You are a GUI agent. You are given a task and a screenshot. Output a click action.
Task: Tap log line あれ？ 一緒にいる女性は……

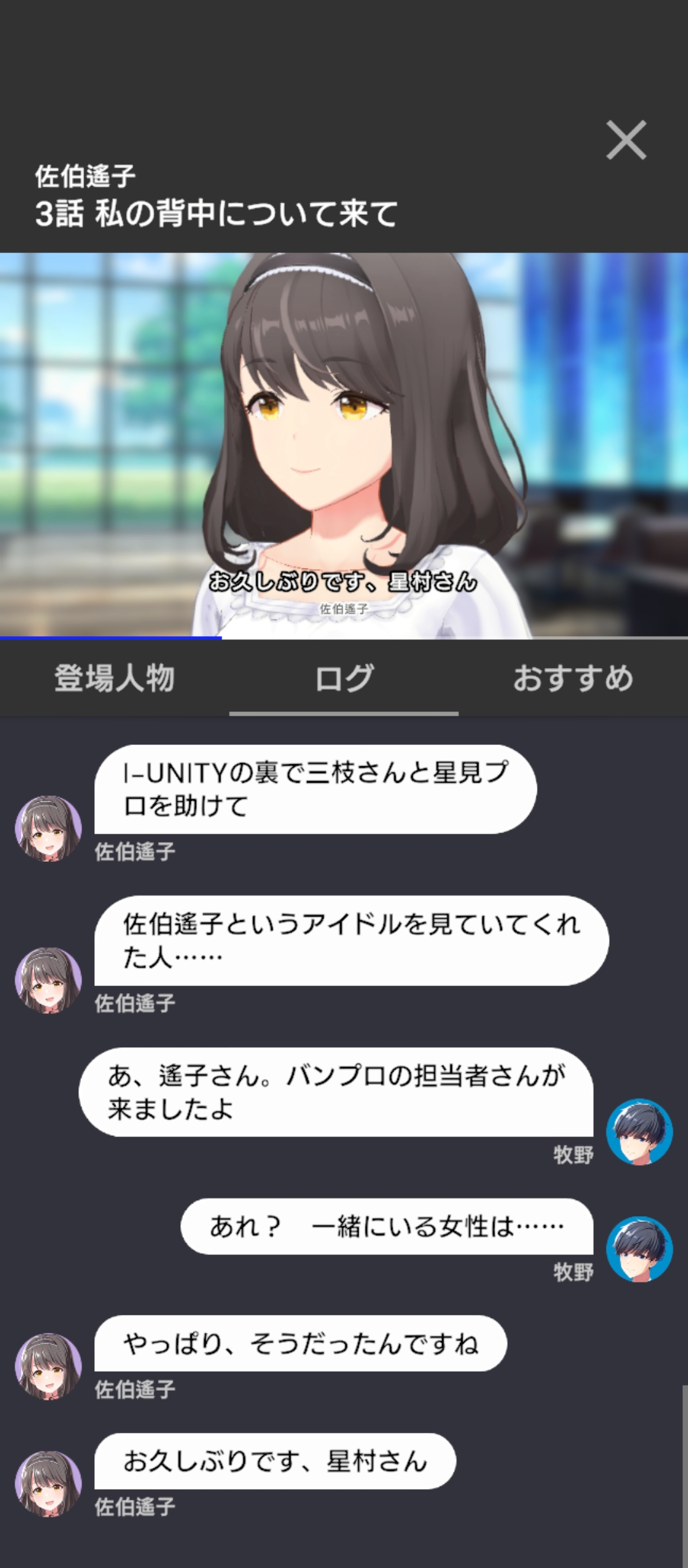tap(387, 1227)
